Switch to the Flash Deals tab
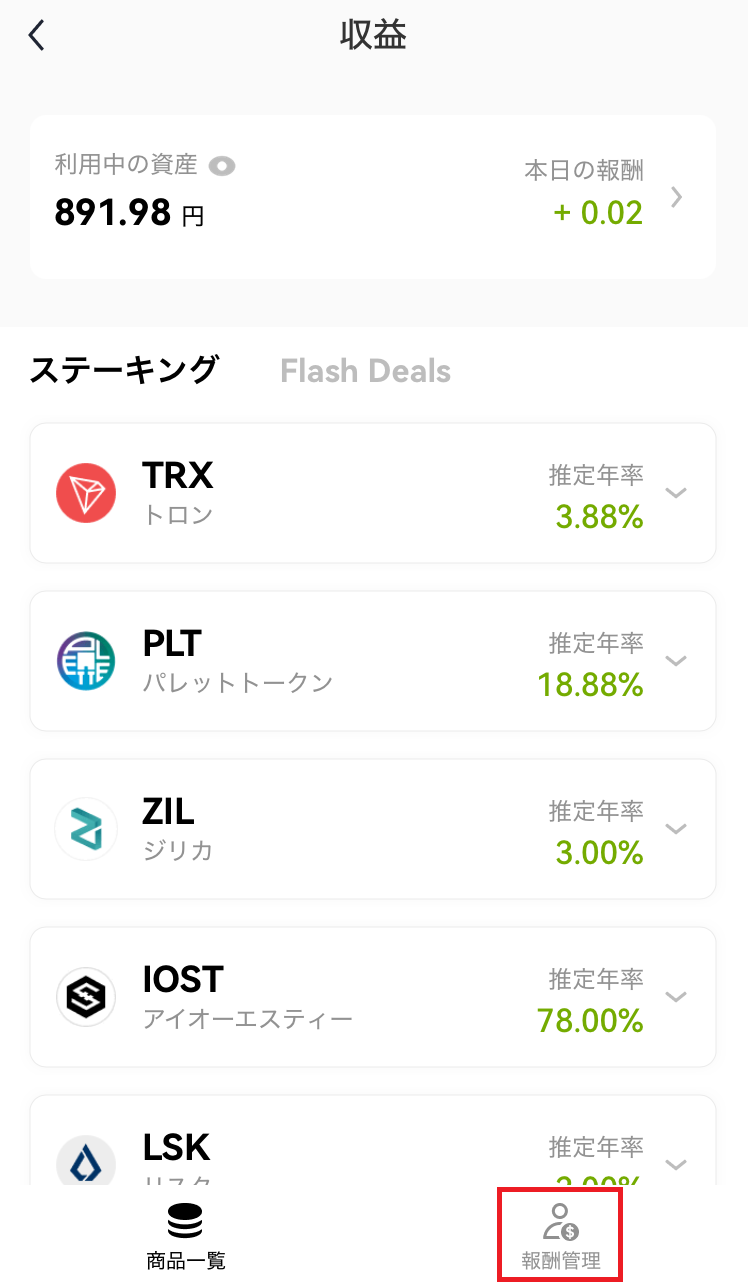The height and width of the screenshot is (1285, 748). click(365, 370)
